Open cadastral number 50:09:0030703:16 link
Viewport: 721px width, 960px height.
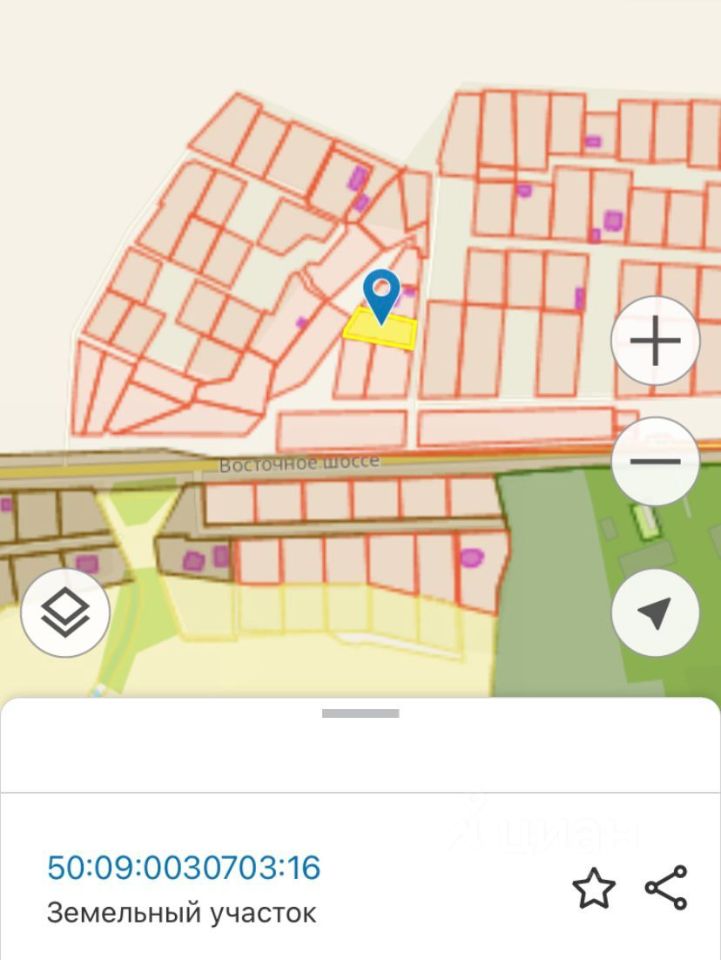[x=184, y=867]
